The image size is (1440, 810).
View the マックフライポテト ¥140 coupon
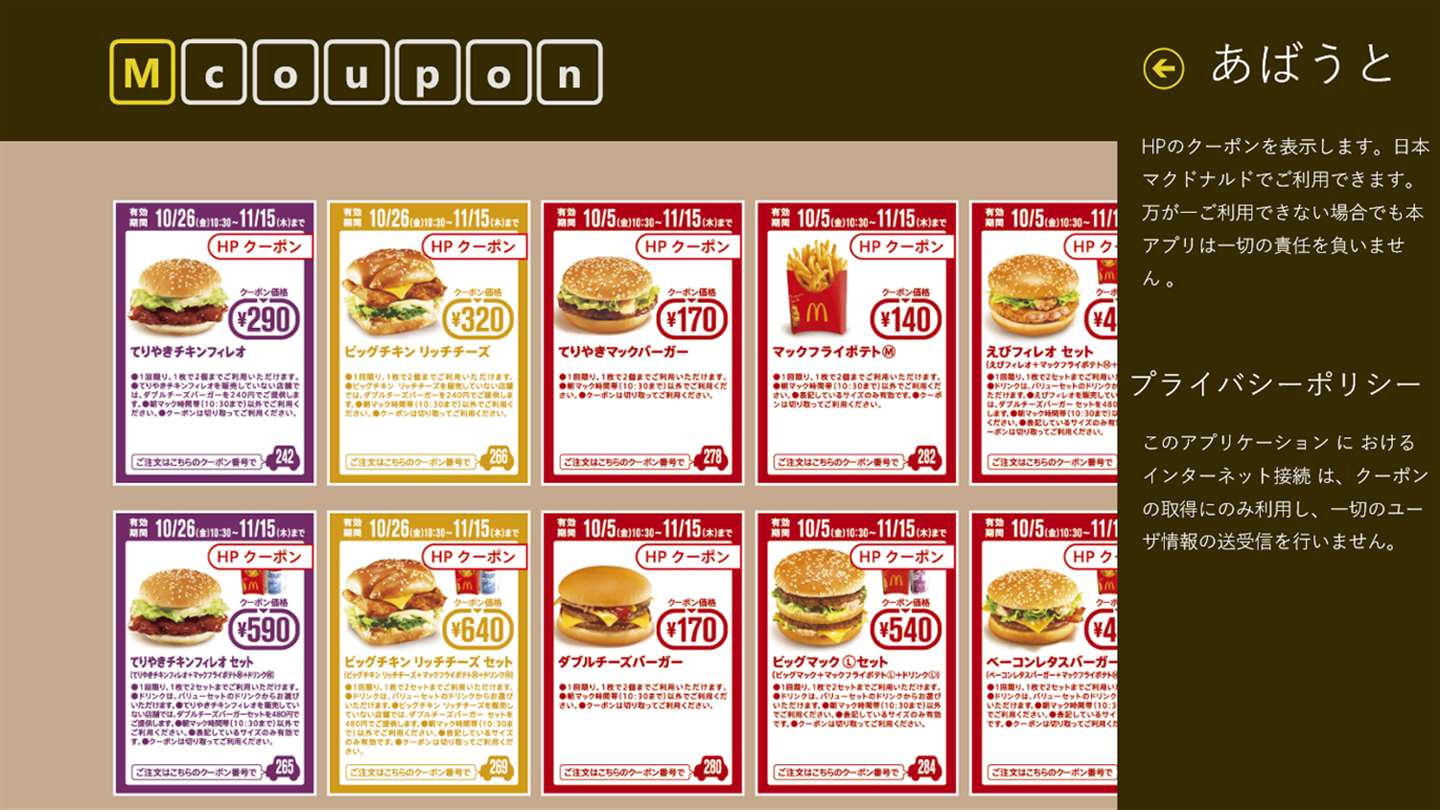click(857, 342)
